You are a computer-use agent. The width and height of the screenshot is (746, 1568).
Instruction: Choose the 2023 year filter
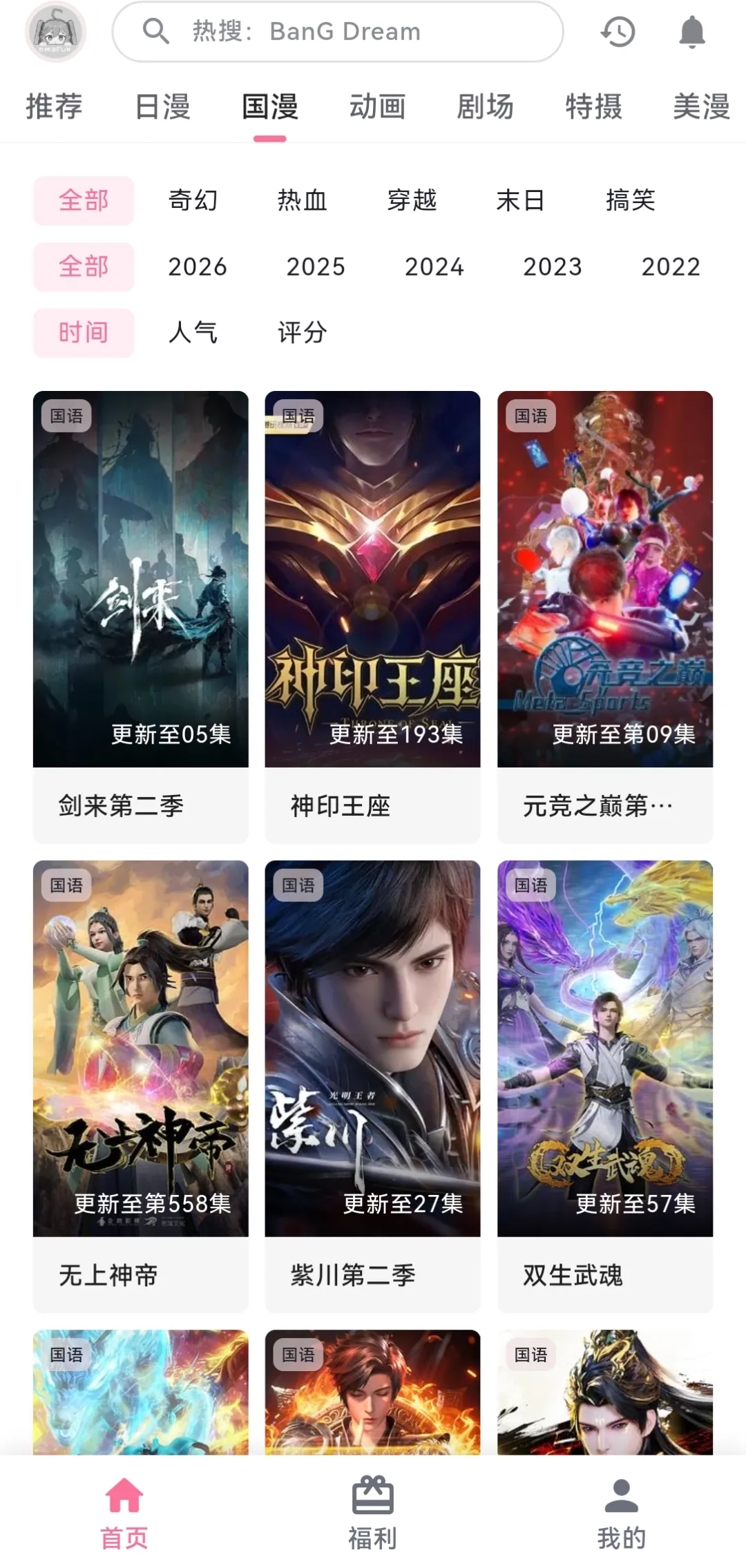tap(553, 267)
